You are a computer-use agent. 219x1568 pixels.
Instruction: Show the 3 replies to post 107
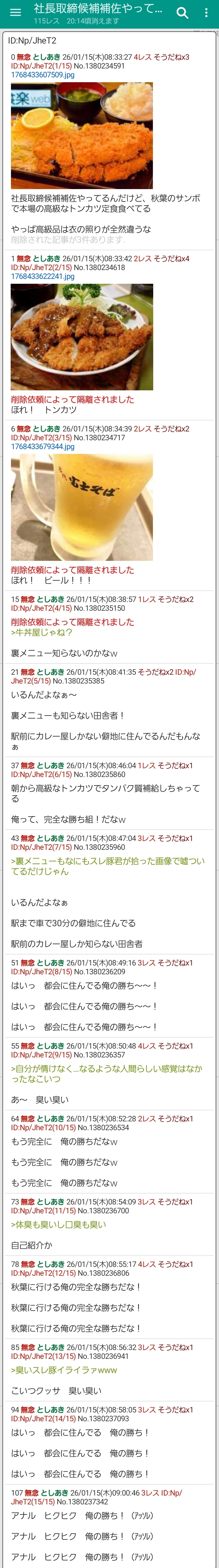150,1492
